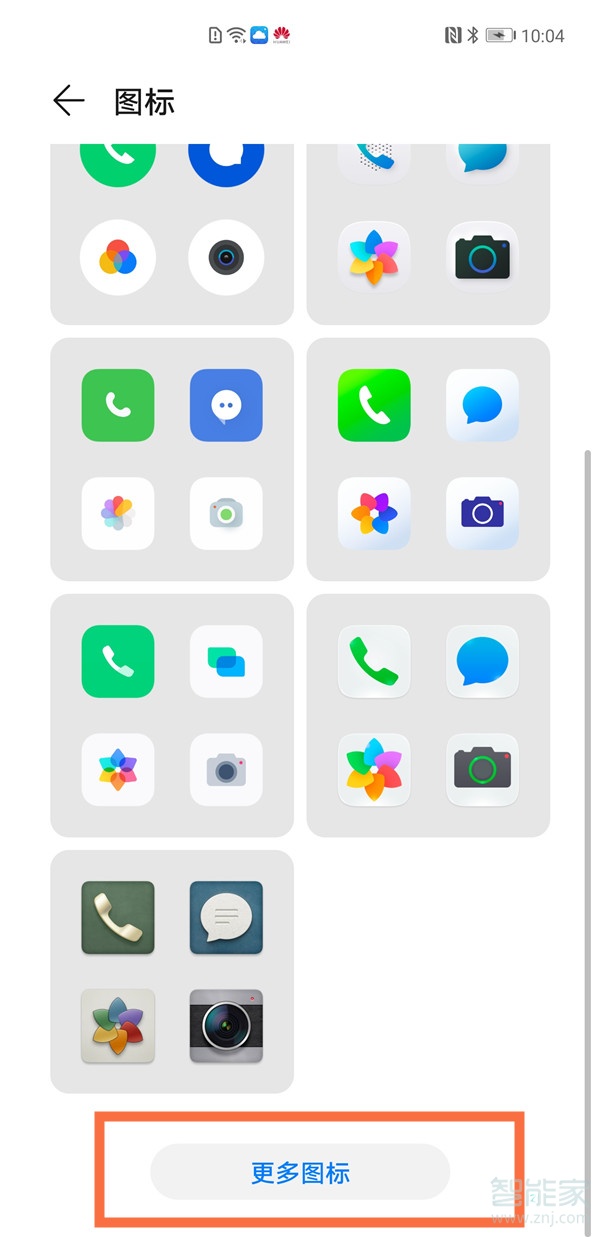Choose the icon pack with the teal-ring black camera
600x1237 pixels.
(428, 234)
